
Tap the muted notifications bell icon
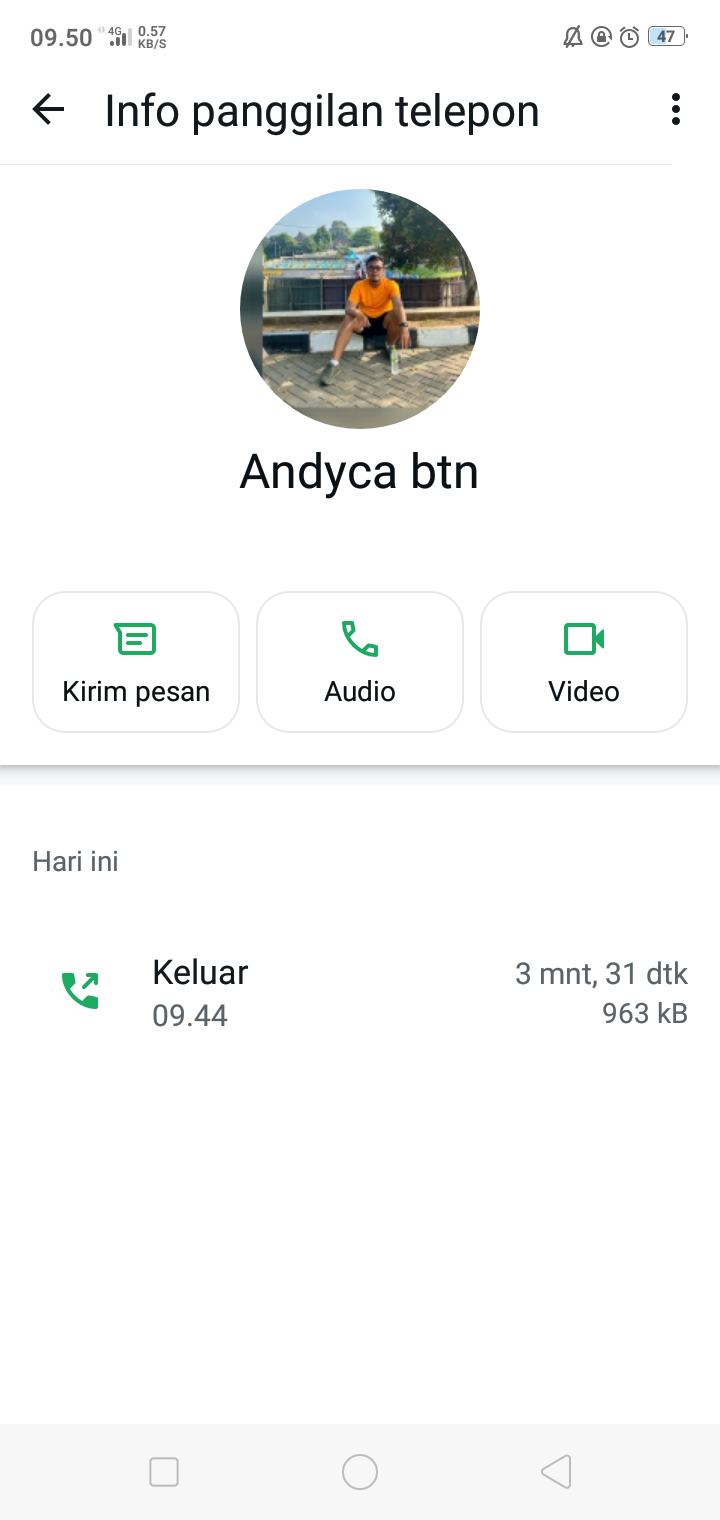point(572,37)
